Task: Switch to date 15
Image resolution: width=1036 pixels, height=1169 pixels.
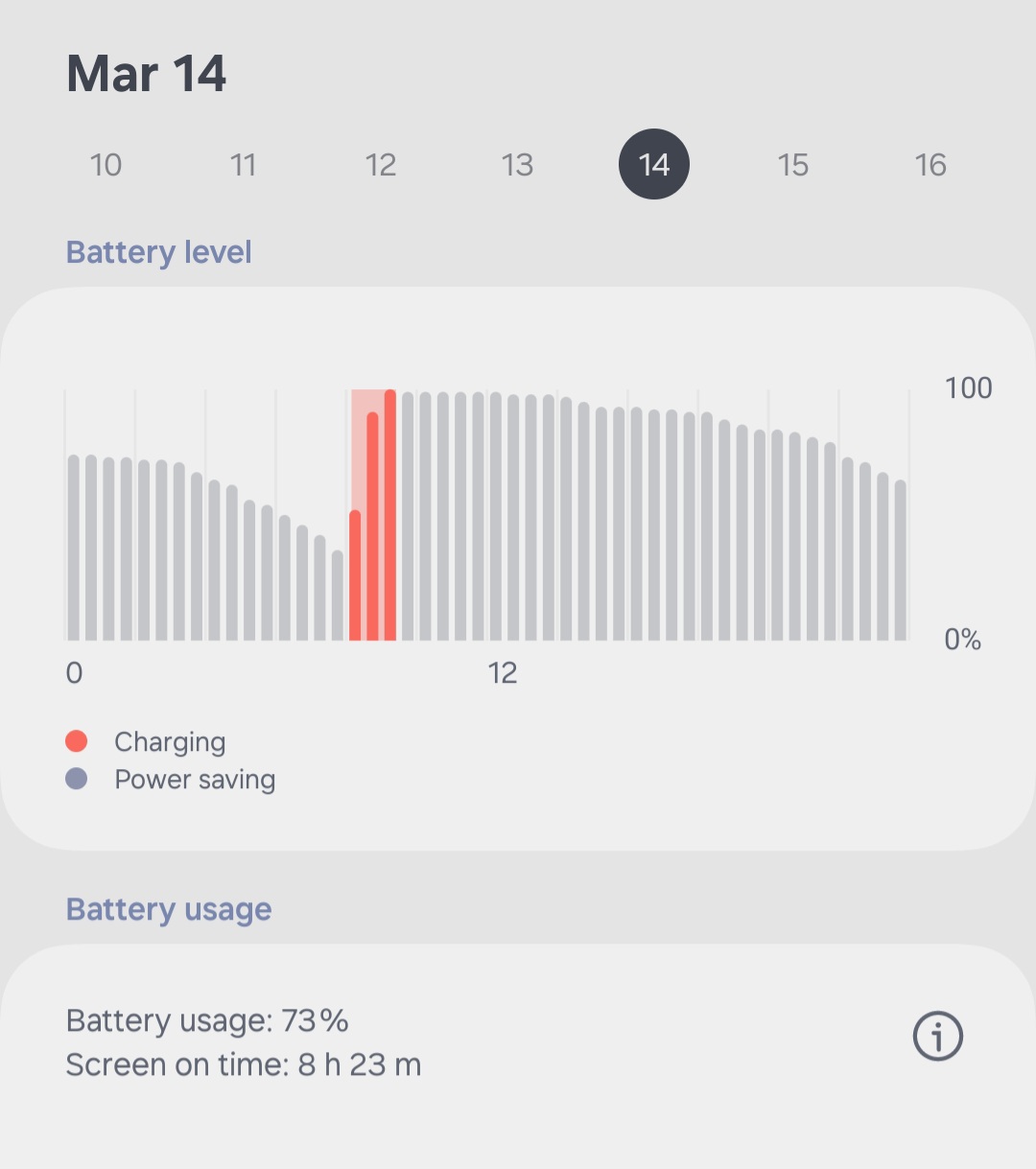Action: click(792, 164)
